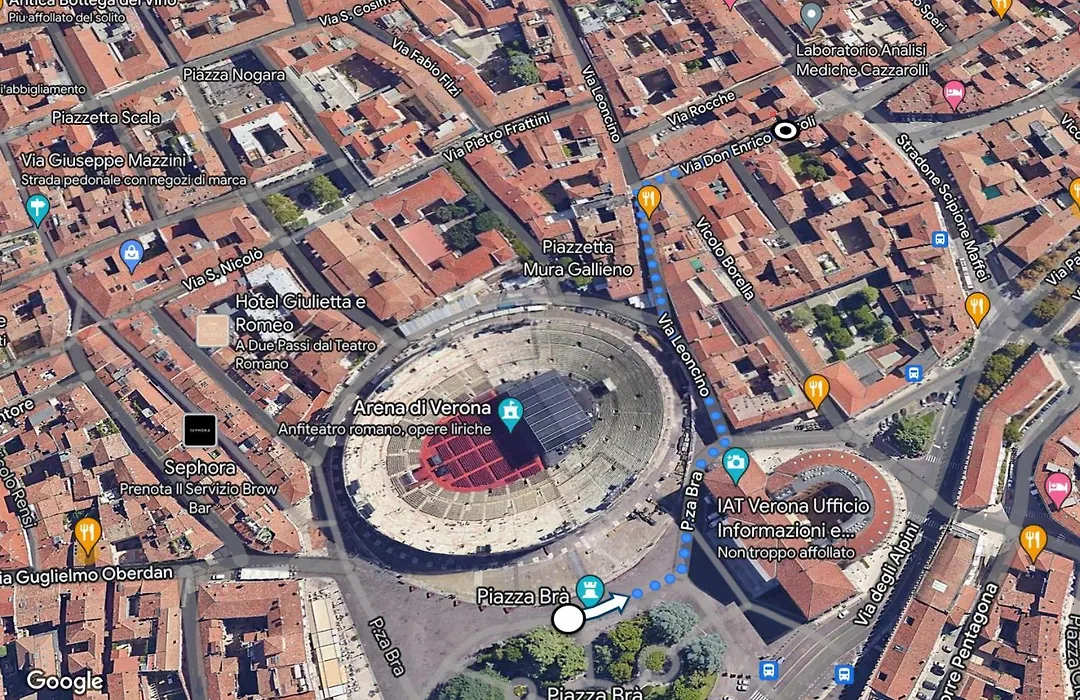This screenshot has height=700, width=1080.
Task: Tap the route destination marker on Via Don Enrico
Action: tap(786, 128)
